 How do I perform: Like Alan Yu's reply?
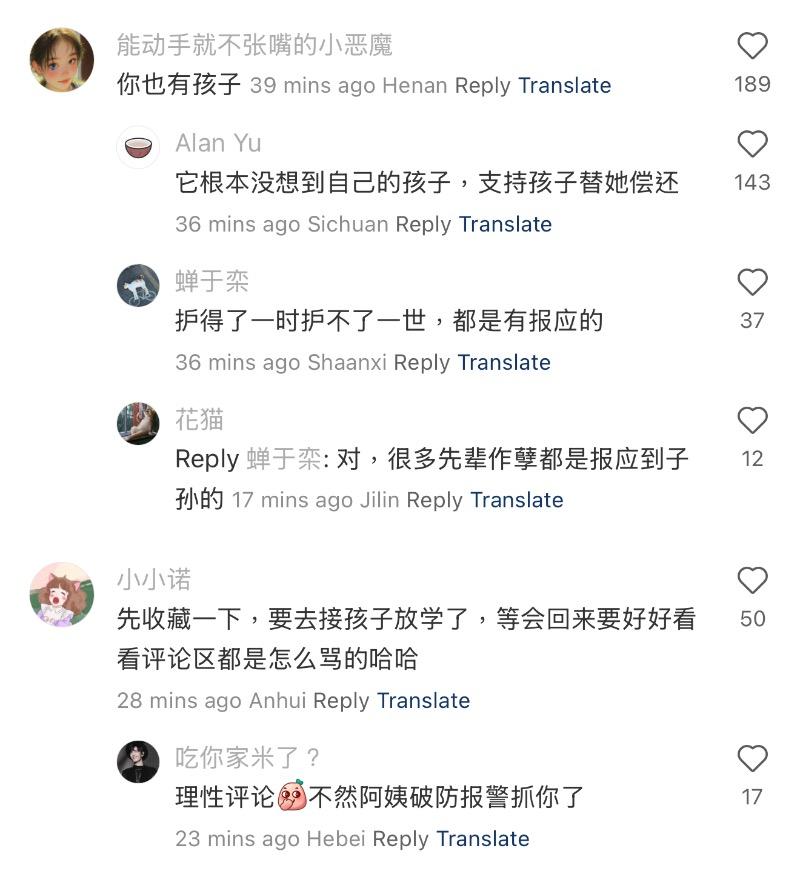[752, 144]
